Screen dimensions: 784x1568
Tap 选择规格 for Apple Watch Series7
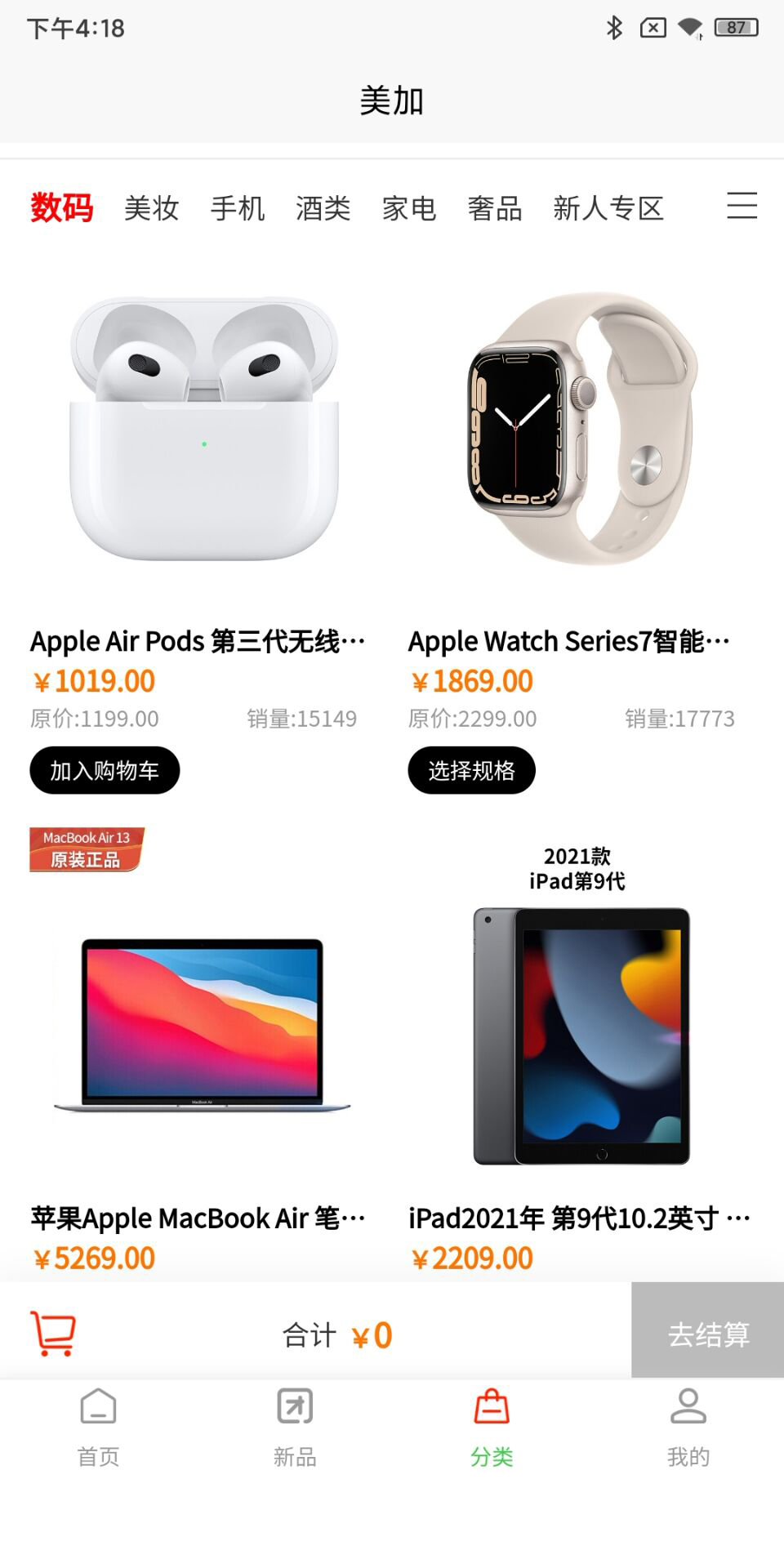[x=471, y=770]
